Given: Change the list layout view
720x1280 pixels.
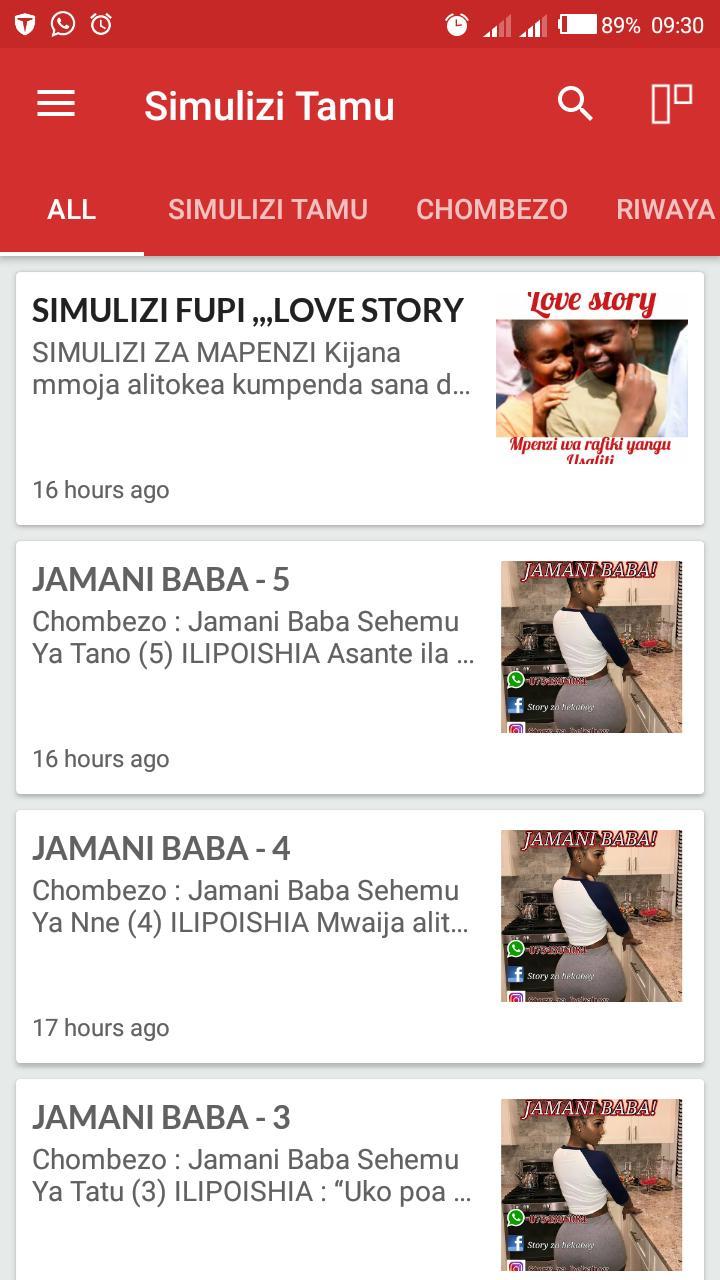Looking at the screenshot, I should 671,104.
